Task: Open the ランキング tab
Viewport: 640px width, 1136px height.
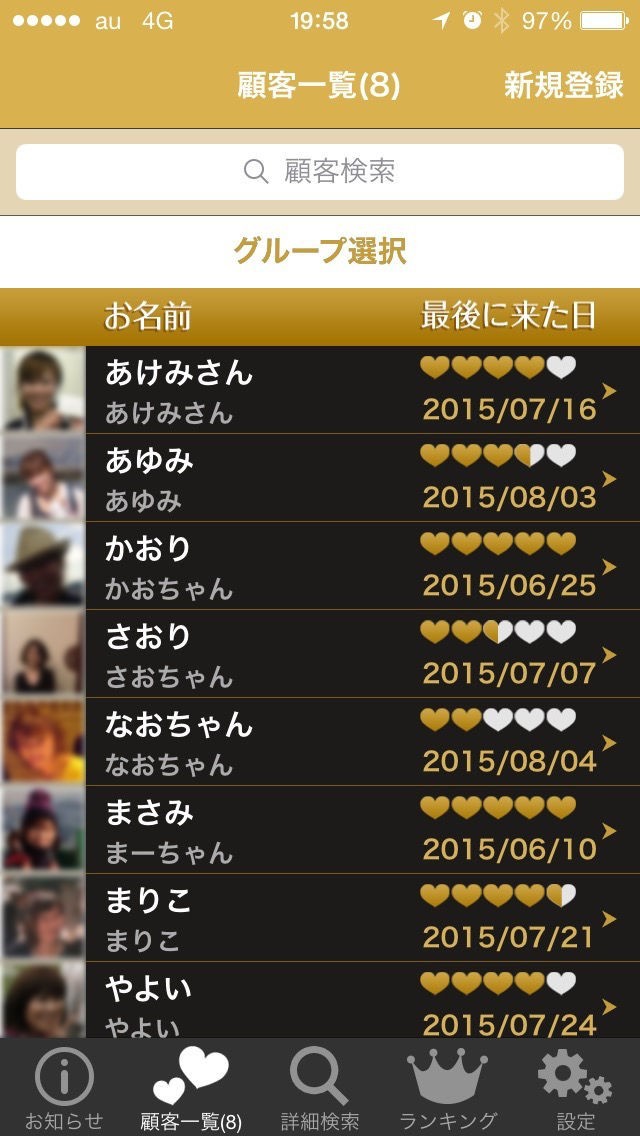Action: click(x=448, y=1087)
